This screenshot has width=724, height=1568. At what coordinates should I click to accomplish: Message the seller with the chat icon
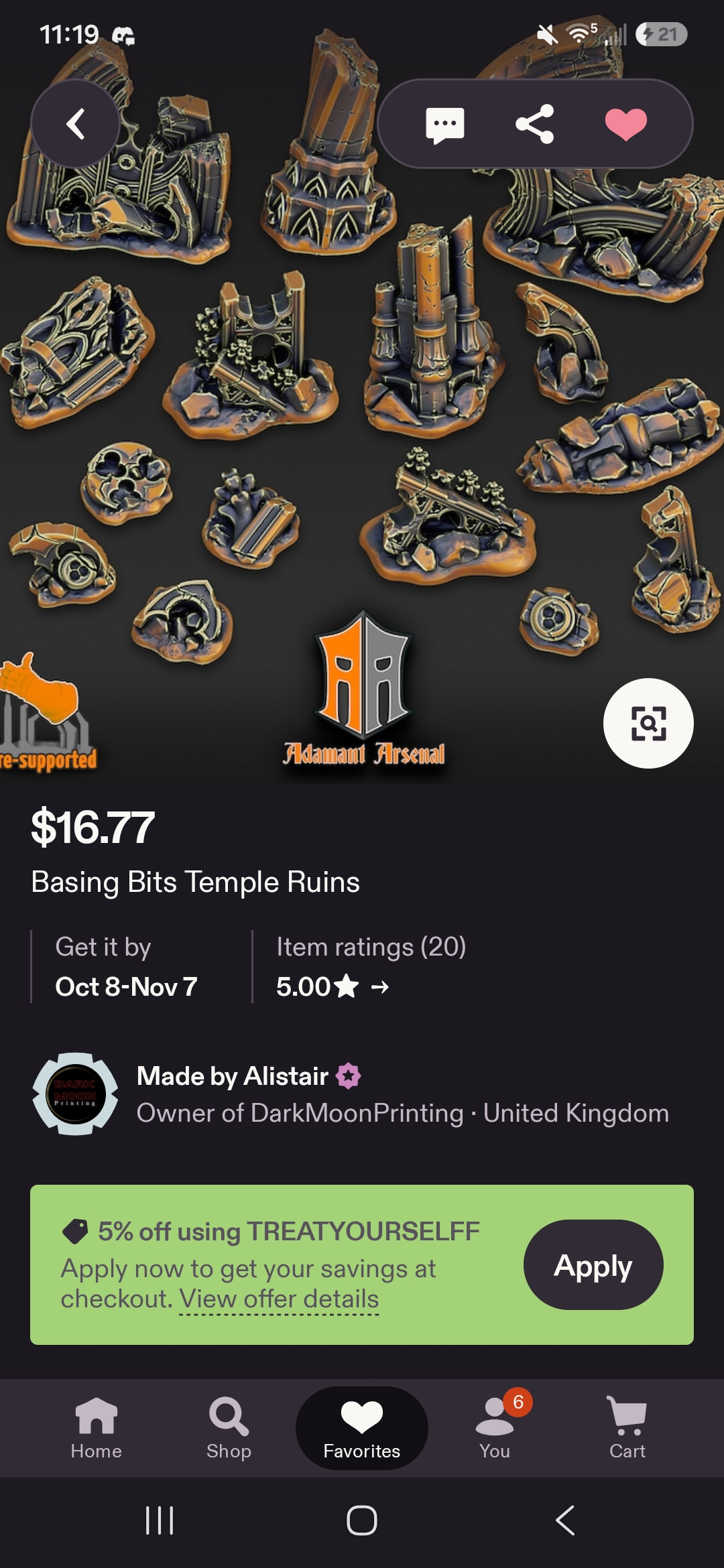[x=445, y=125]
